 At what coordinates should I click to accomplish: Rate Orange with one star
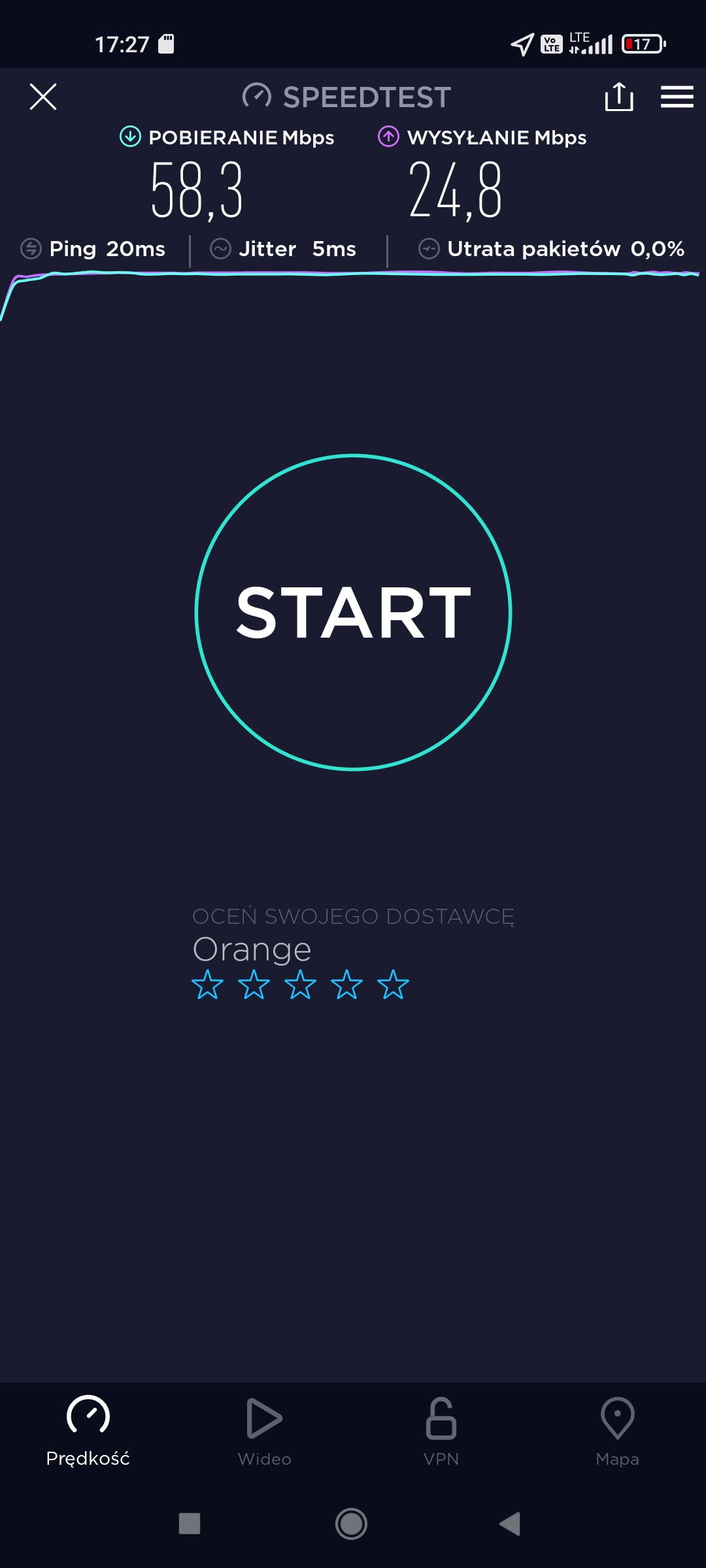[208, 985]
